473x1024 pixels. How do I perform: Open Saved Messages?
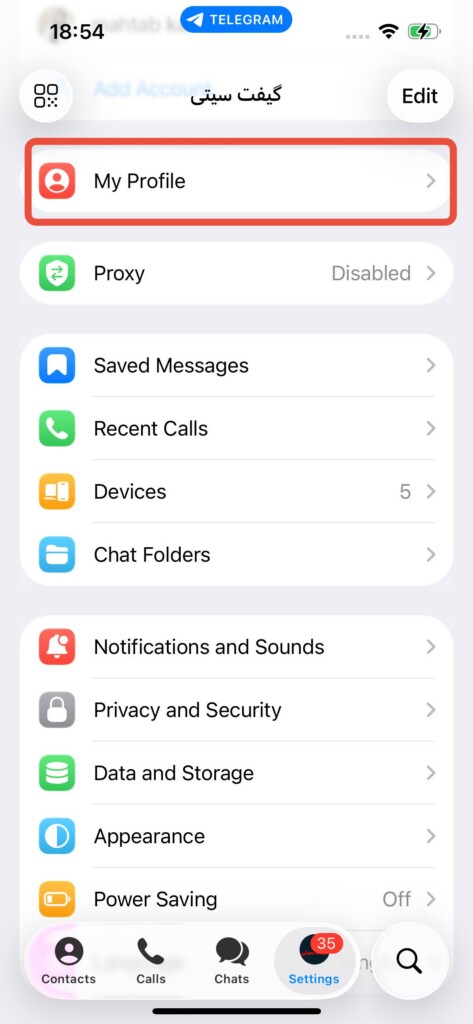236,365
